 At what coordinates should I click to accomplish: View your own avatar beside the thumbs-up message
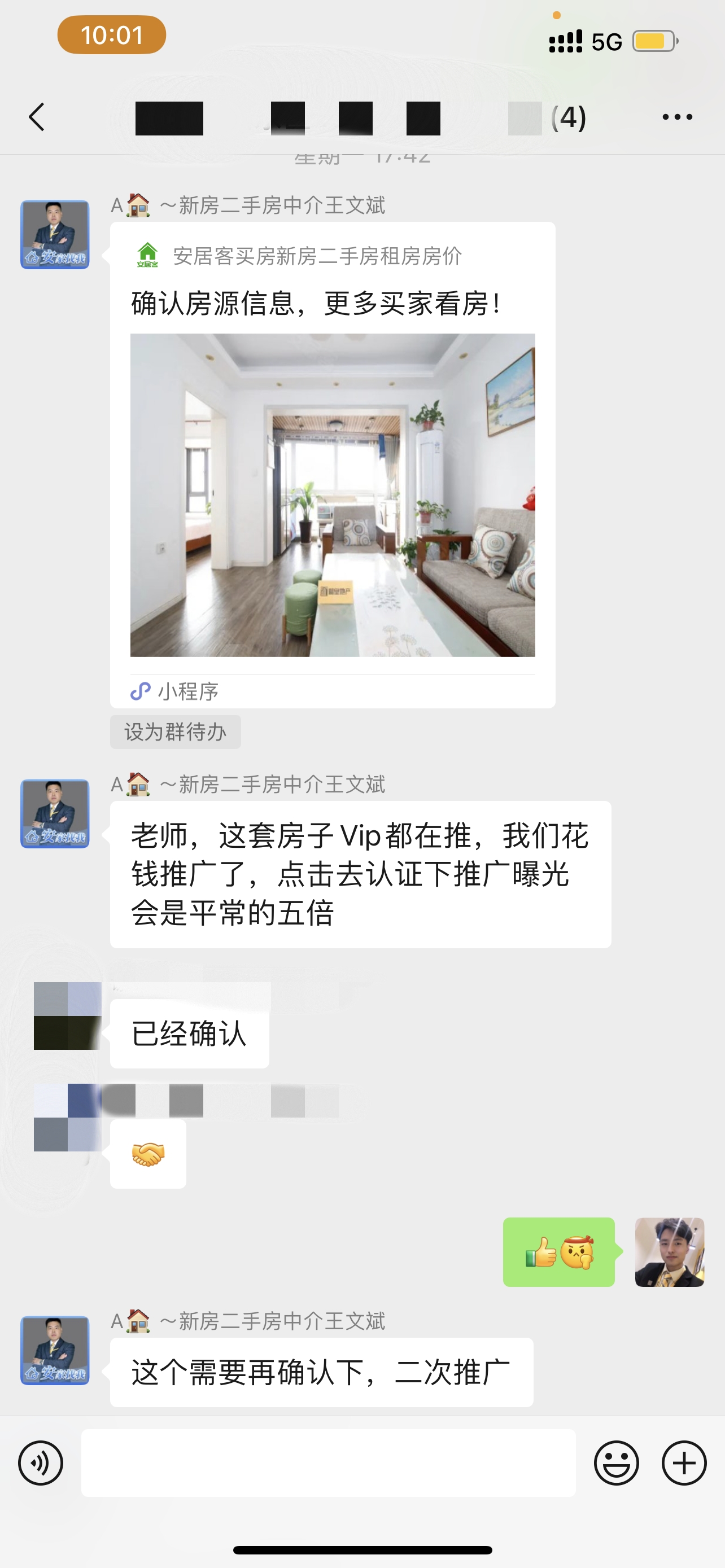(669, 1252)
